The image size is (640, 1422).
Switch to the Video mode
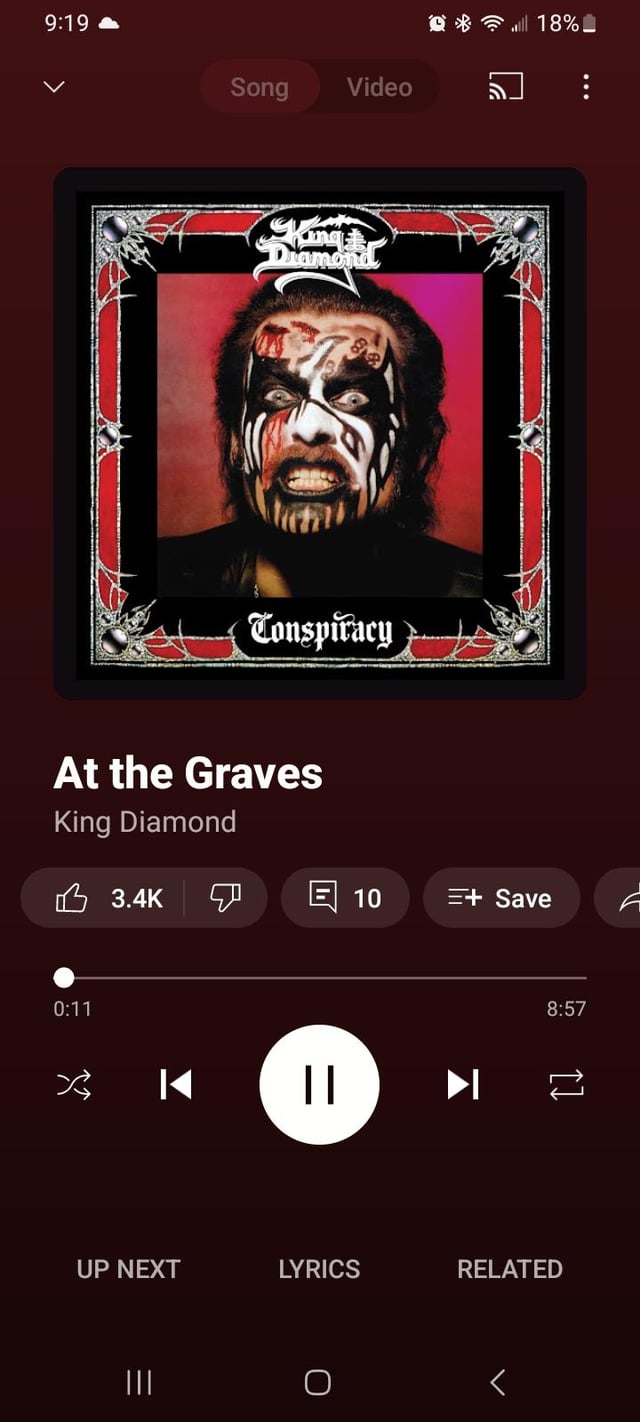click(379, 87)
